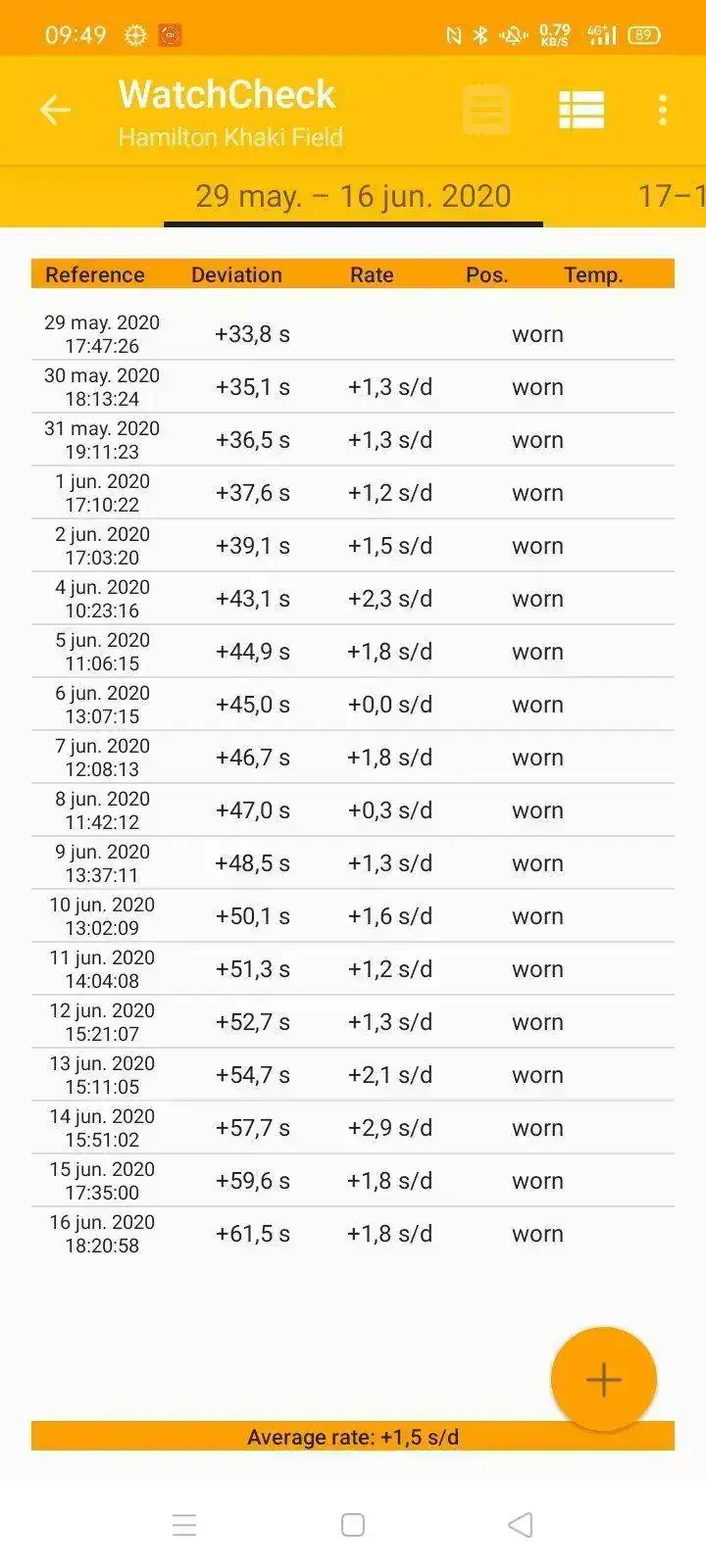Image resolution: width=706 pixels, height=1568 pixels.
Task: Select the 29 may. – 16 jun. 2020 tab
Action: pyautogui.click(x=353, y=196)
